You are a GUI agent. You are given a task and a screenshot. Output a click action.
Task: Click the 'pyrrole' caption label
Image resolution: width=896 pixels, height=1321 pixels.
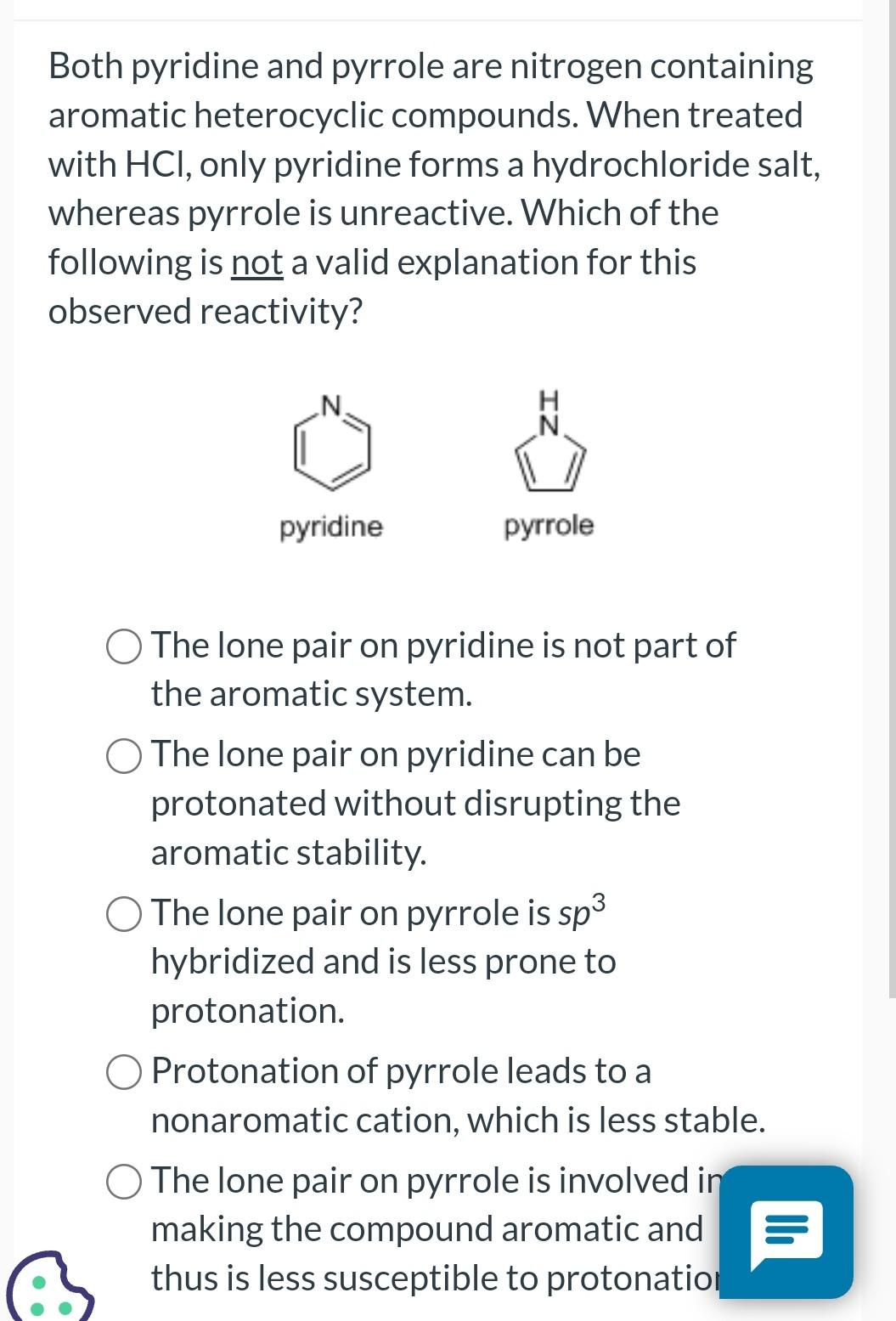(x=549, y=526)
